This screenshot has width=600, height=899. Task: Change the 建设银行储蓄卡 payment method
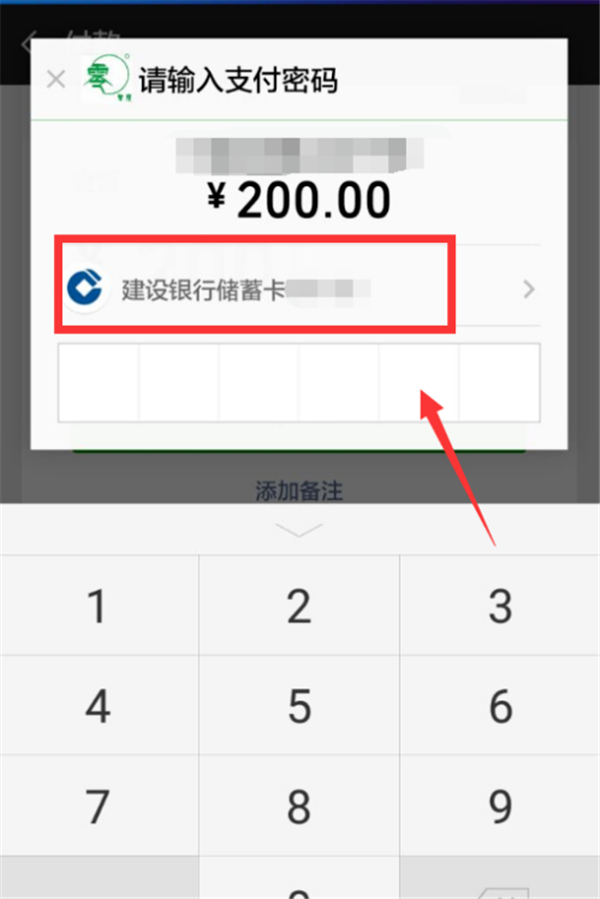[300, 290]
